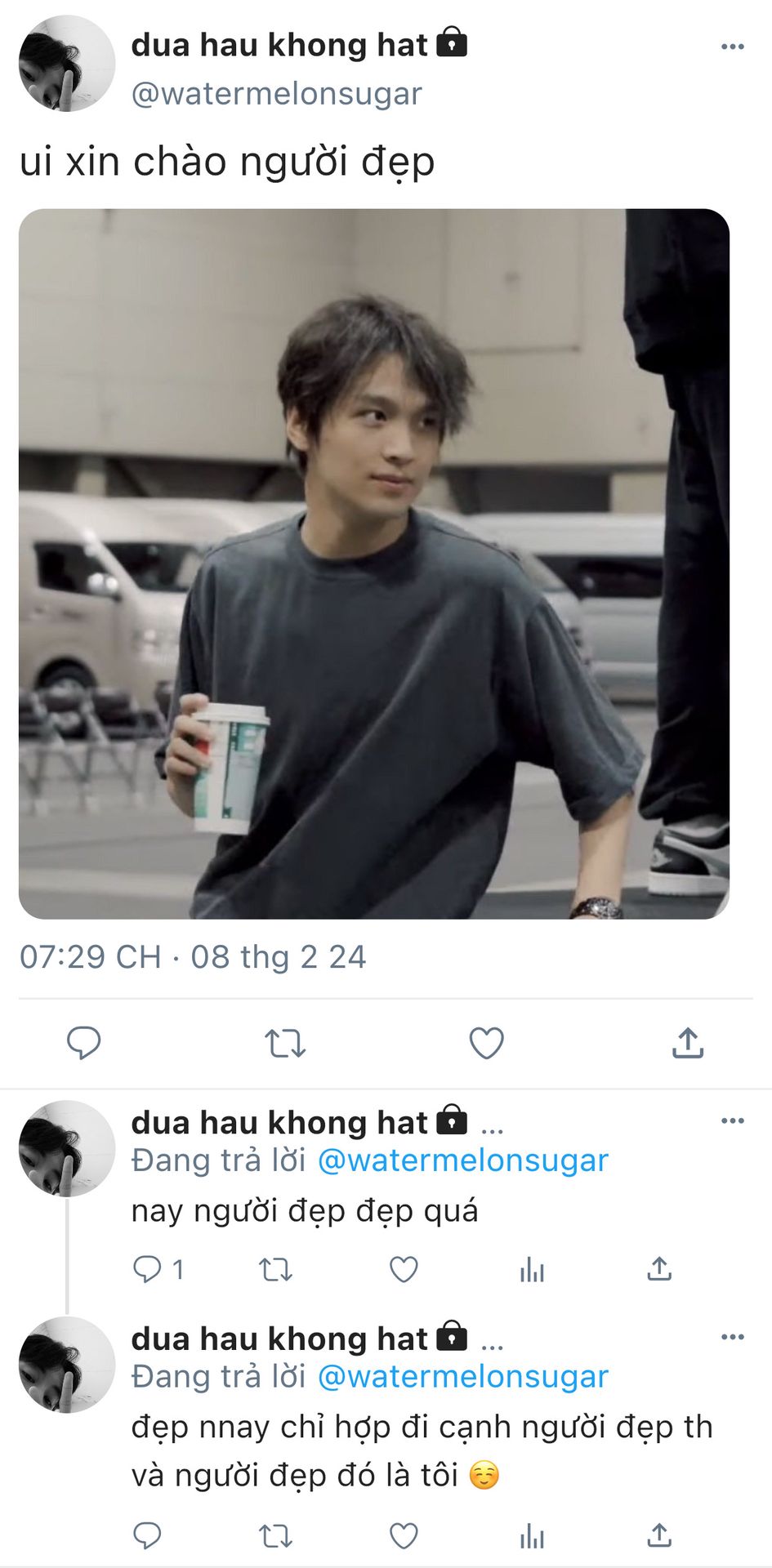Viewport: 772px width, 1568px height.
Task: Share the 'nay người đẹp đẹp quá' reply
Action: point(659,1269)
